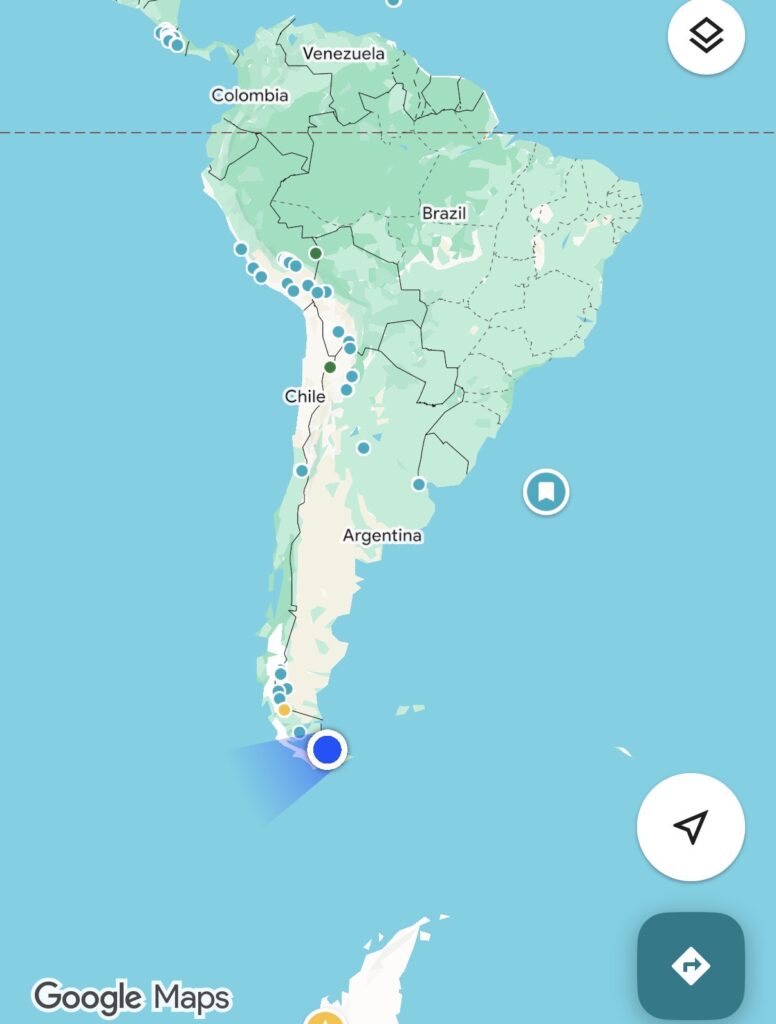This screenshot has height=1024, width=776.
Task: Open the map layers selector
Action: click(x=706, y=37)
